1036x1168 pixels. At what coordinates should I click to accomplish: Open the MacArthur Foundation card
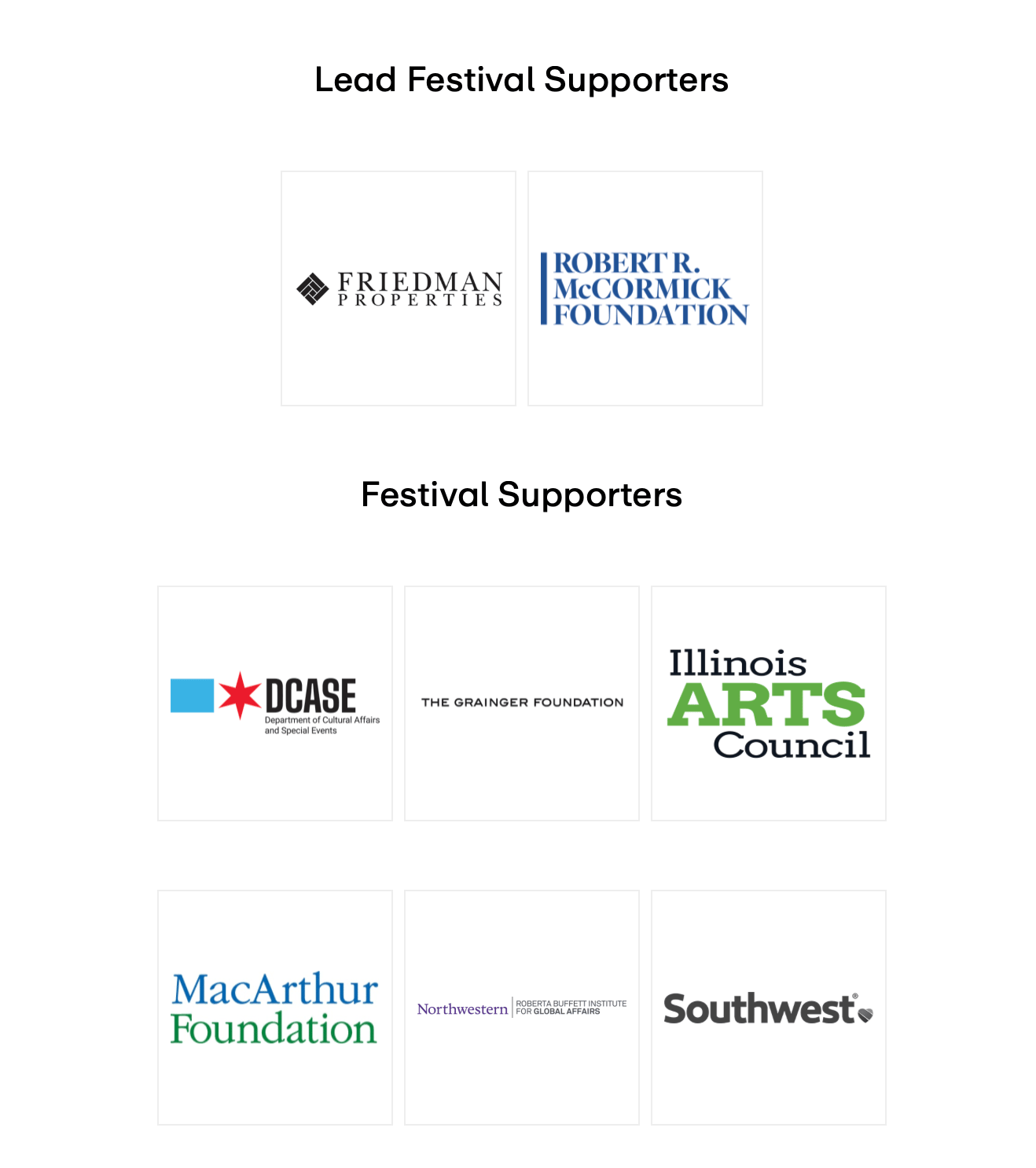[275, 1008]
